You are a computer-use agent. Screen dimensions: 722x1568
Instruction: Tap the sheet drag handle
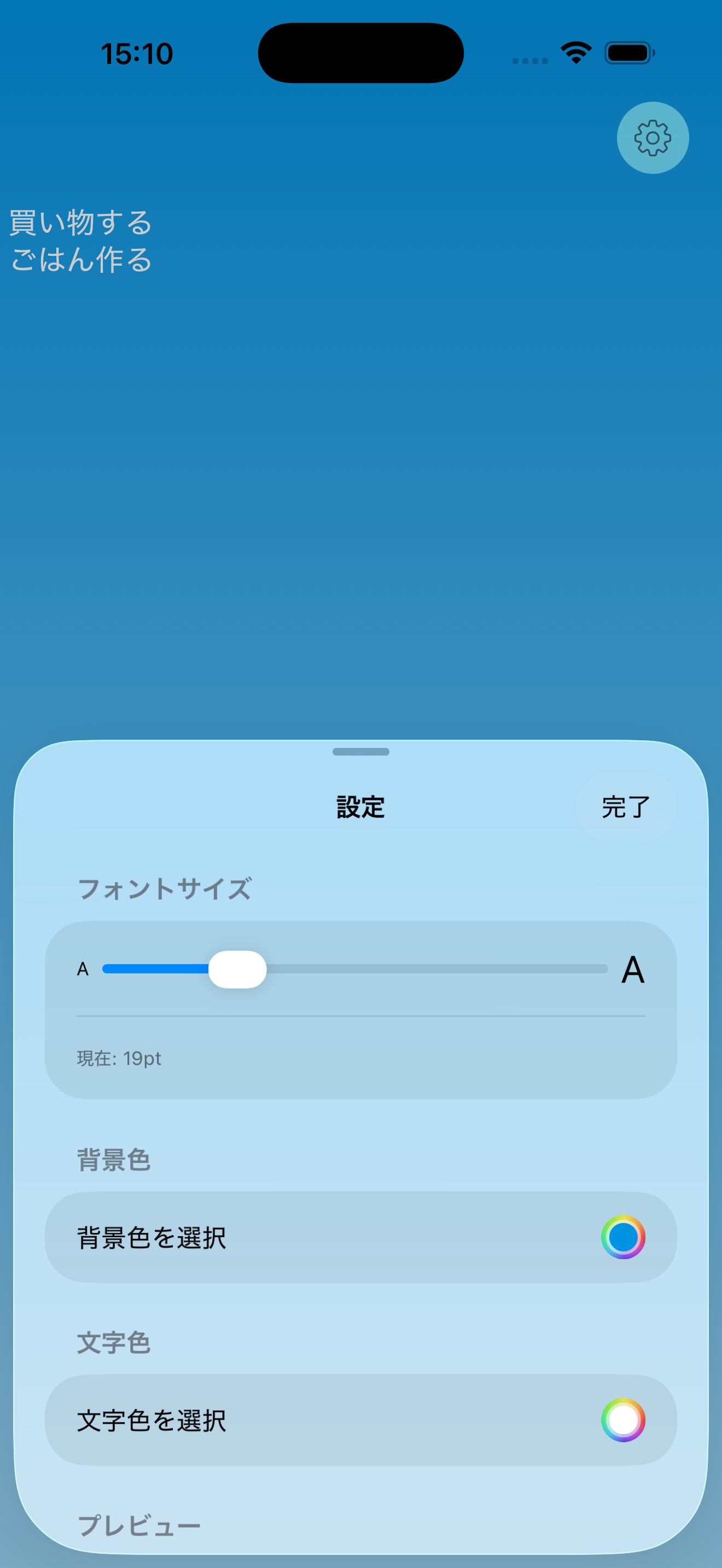coord(361,752)
